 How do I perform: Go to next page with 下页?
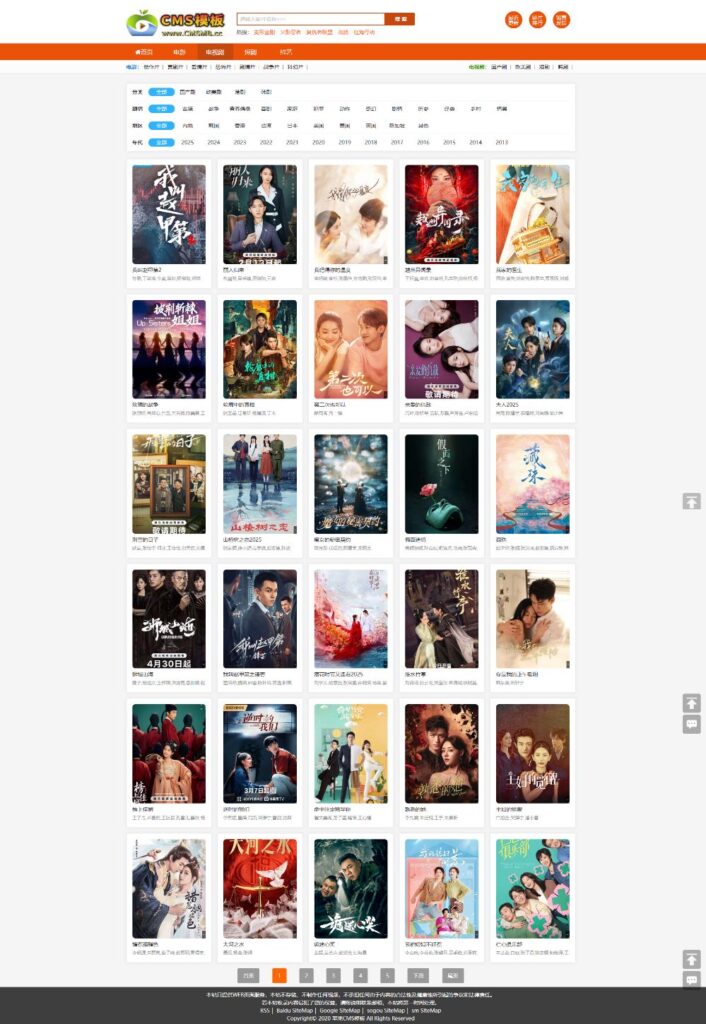[x=418, y=974]
